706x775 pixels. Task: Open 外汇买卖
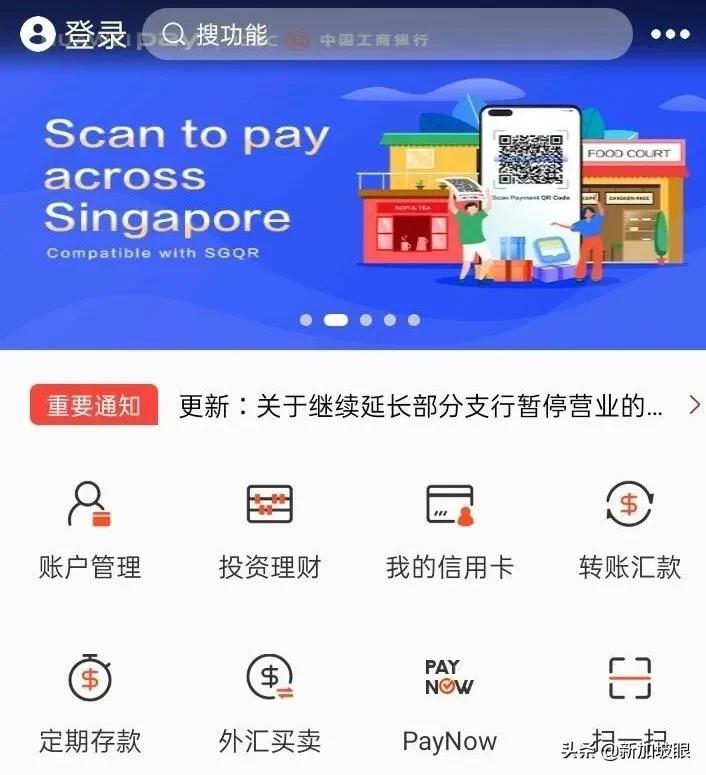270,703
